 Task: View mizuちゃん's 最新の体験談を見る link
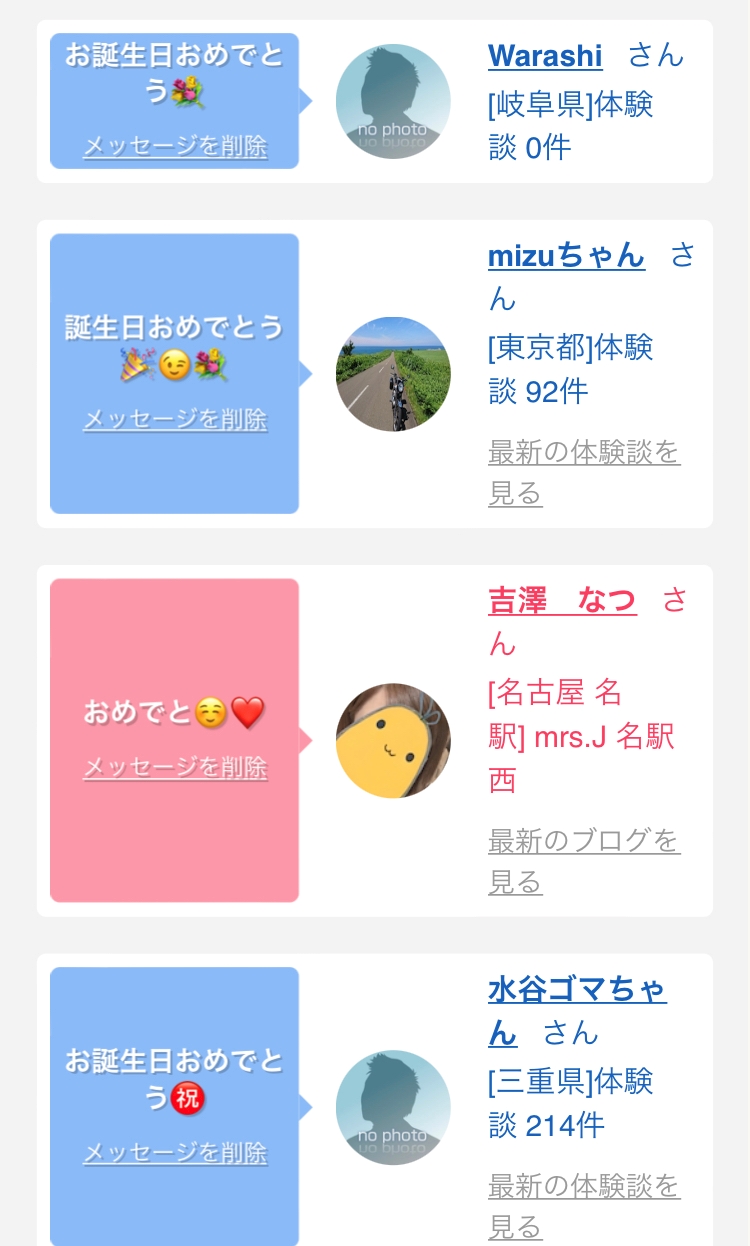[584, 473]
